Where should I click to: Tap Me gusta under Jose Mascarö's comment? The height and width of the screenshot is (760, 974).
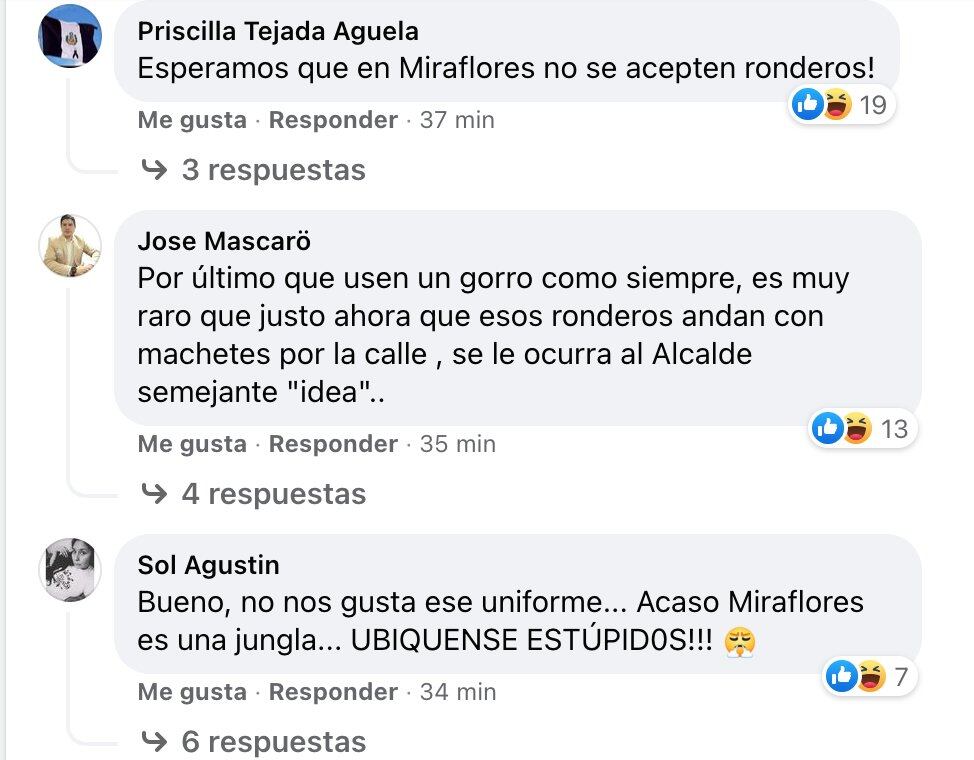(192, 444)
